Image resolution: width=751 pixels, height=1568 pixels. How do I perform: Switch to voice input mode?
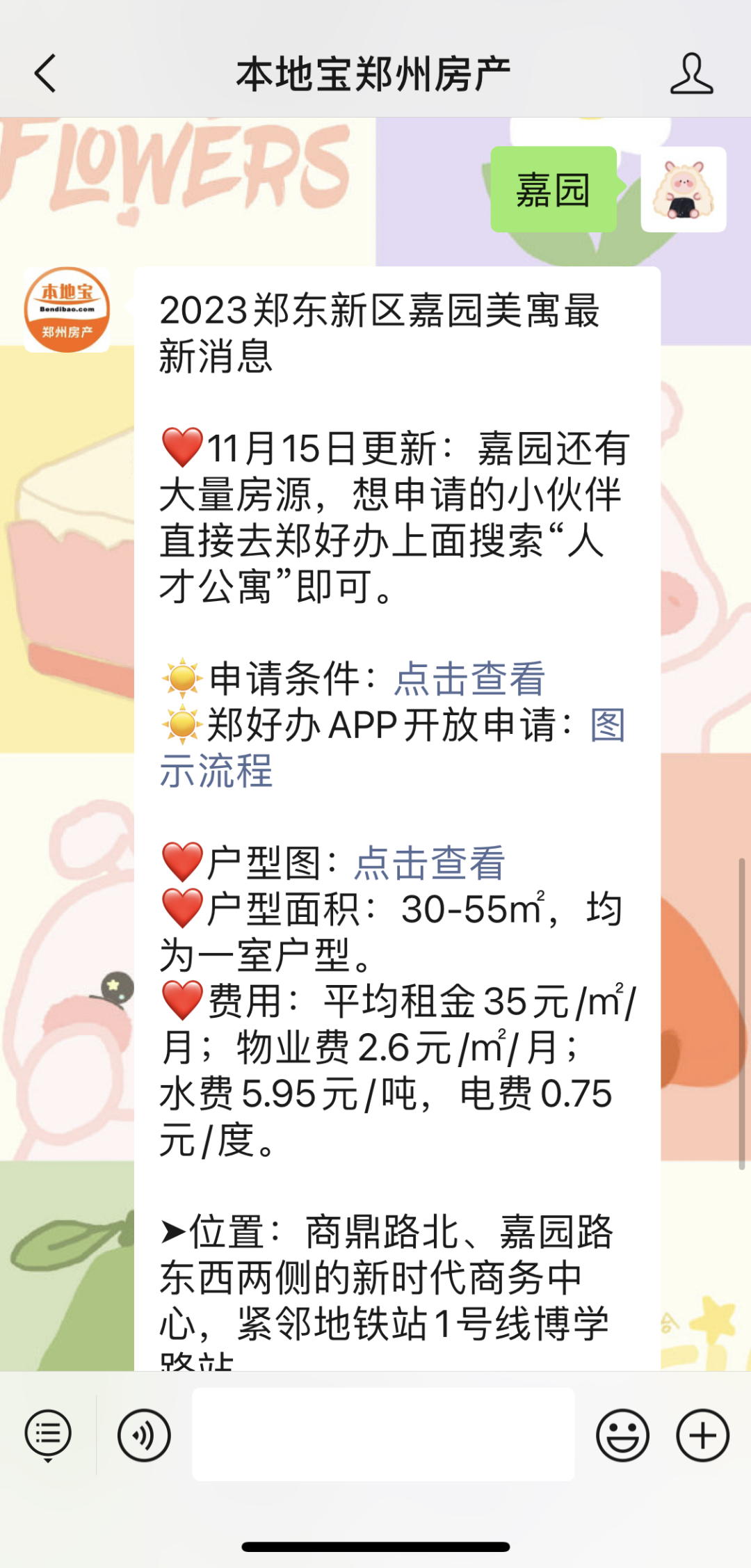(x=144, y=1435)
